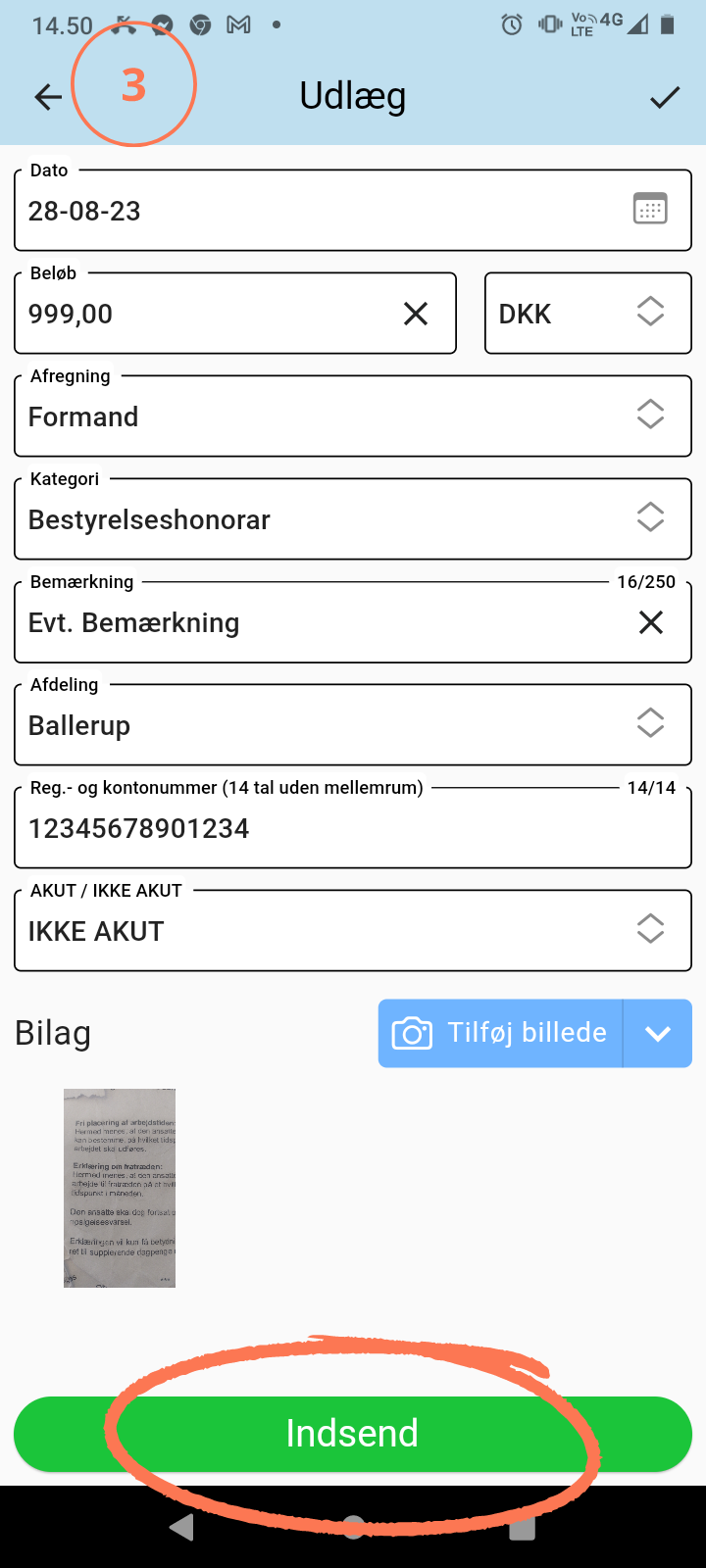Edit the Bemærkning field
Viewport: 706px width, 1568px height.
click(324, 622)
